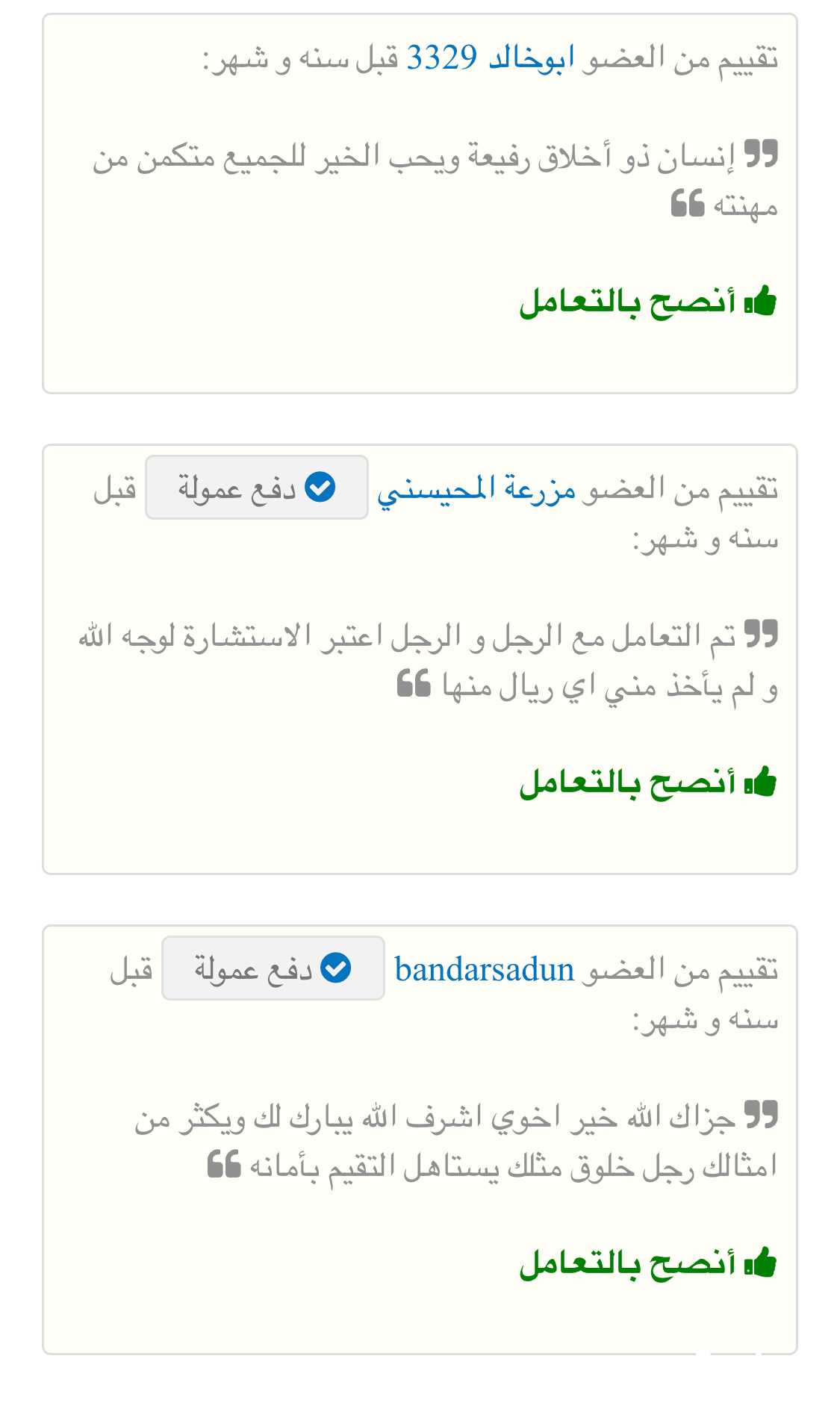Viewport: 840px width, 1403px height.
Task: Tap دفع عمولة badge beside bandarsadun
Action: (273, 968)
